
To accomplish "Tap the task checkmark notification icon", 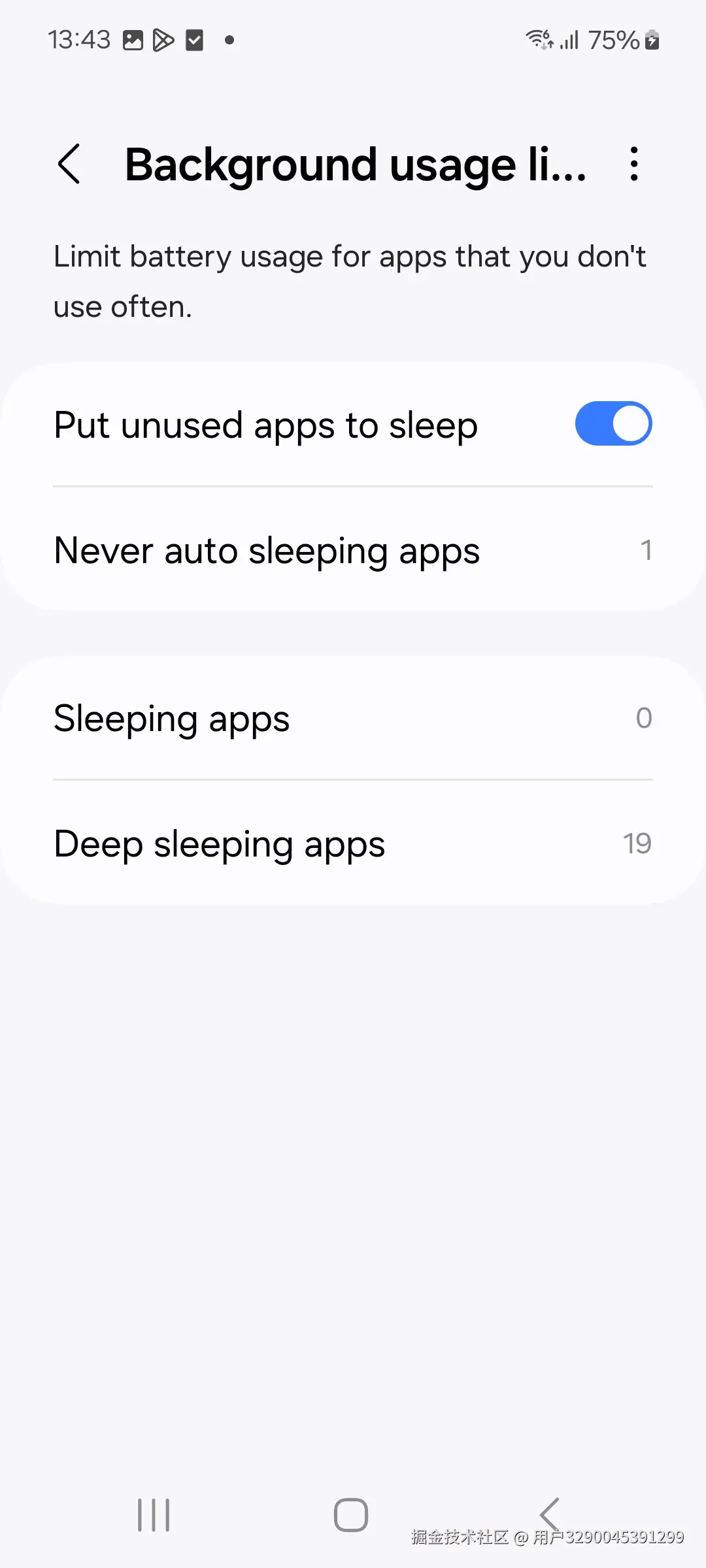I will pyautogui.click(x=193, y=41).
